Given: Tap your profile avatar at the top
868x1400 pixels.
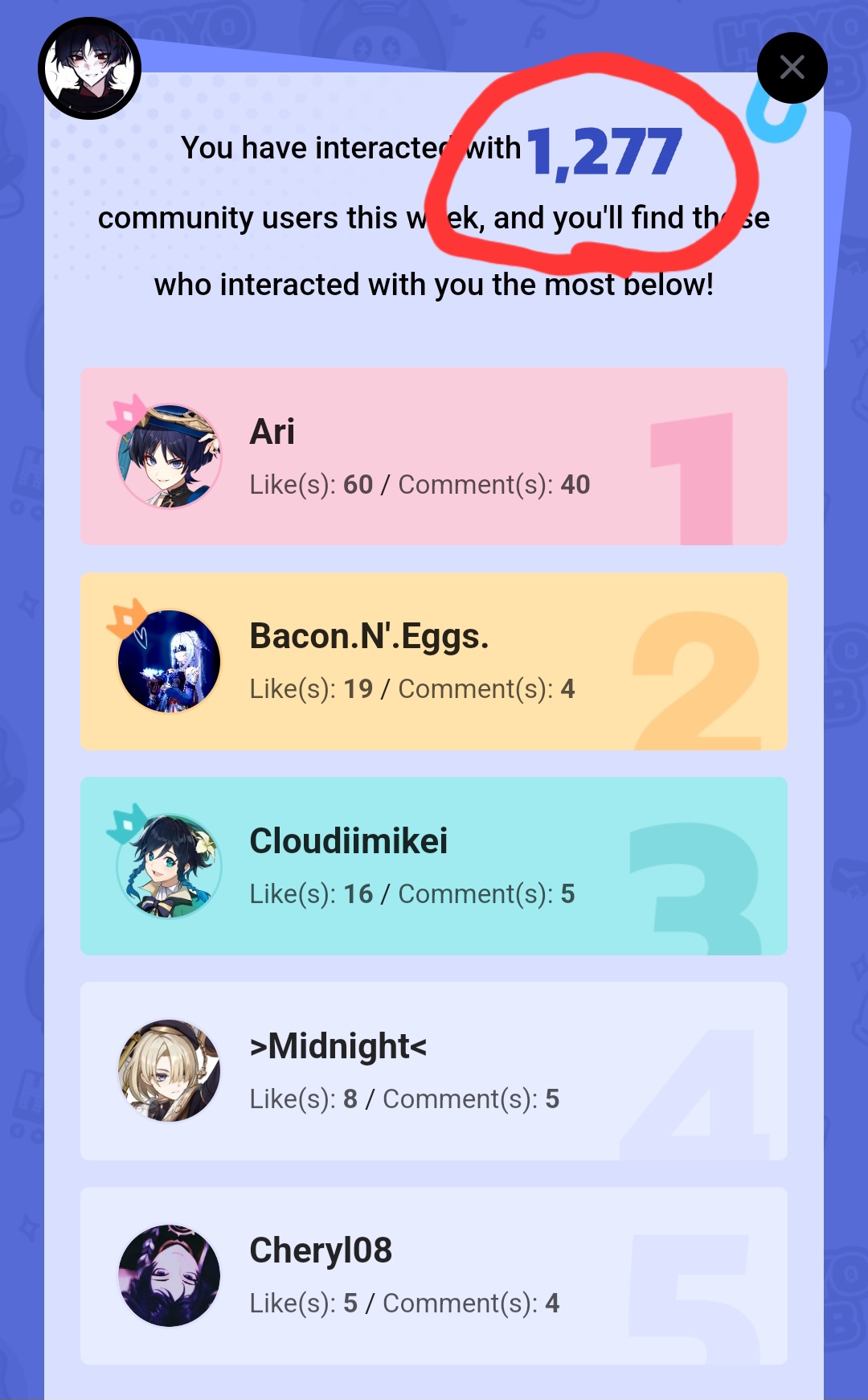Looking at the screenshot, I should (89, 69).
